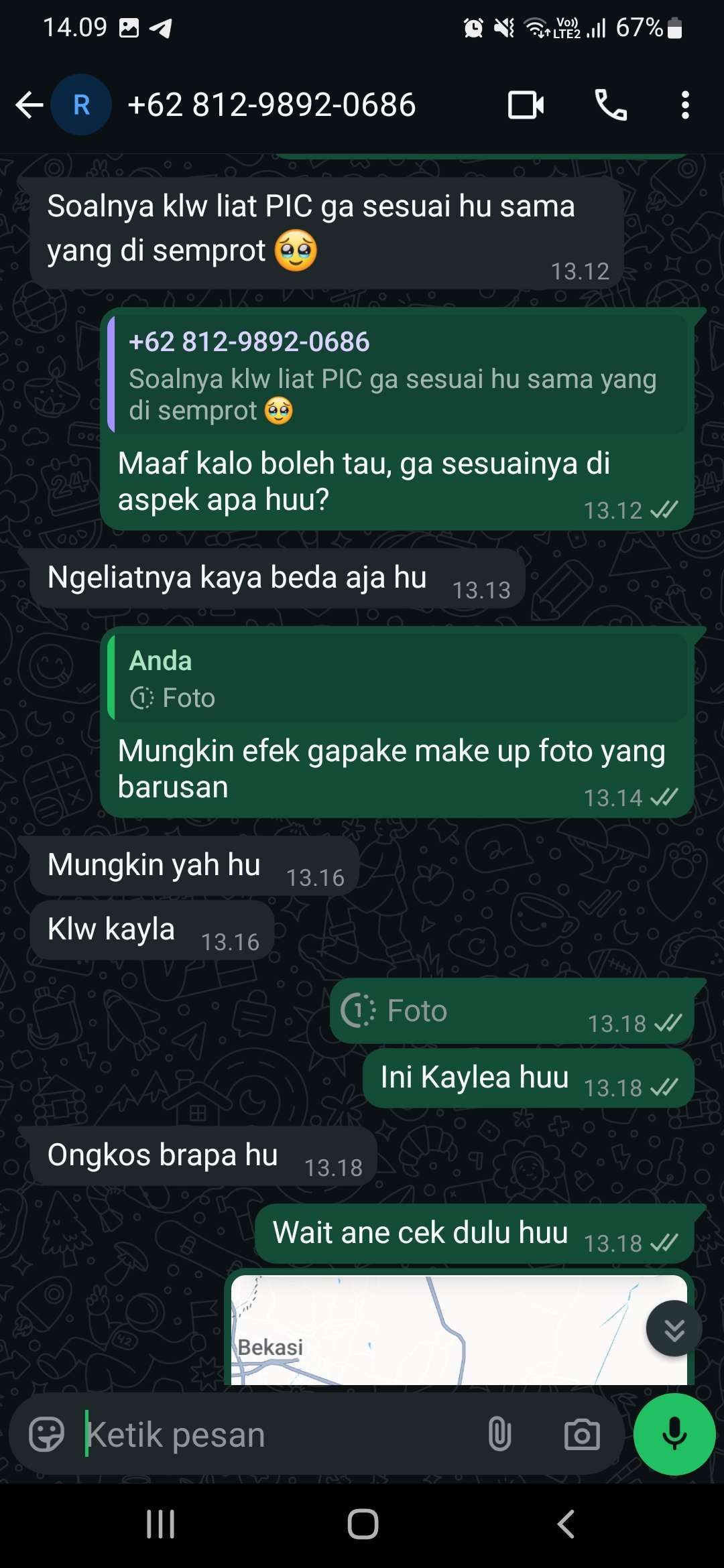Tap the system home button
The width and height of the screenshot is (724, 1568).
point(363,1524)
